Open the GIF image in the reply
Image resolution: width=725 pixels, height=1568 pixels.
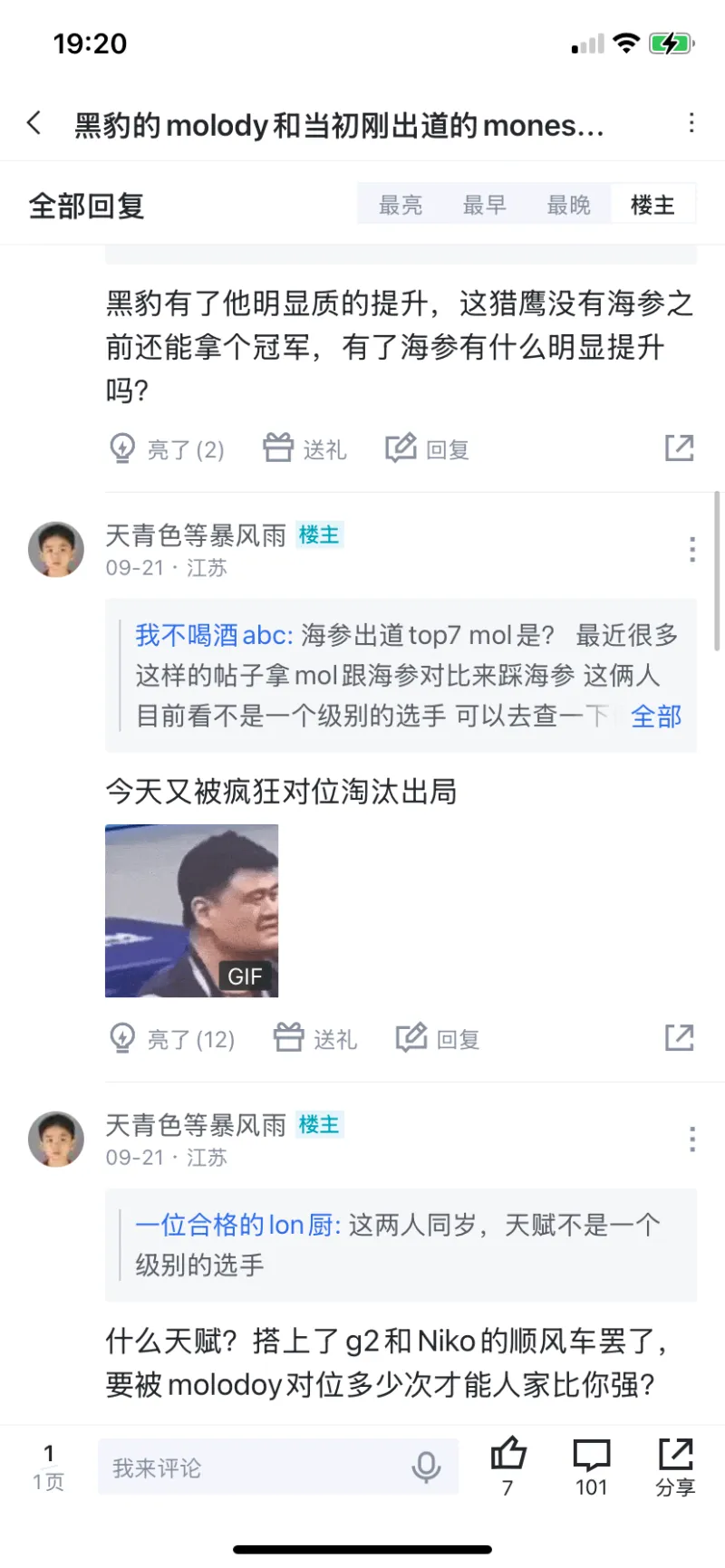(192, 910)
